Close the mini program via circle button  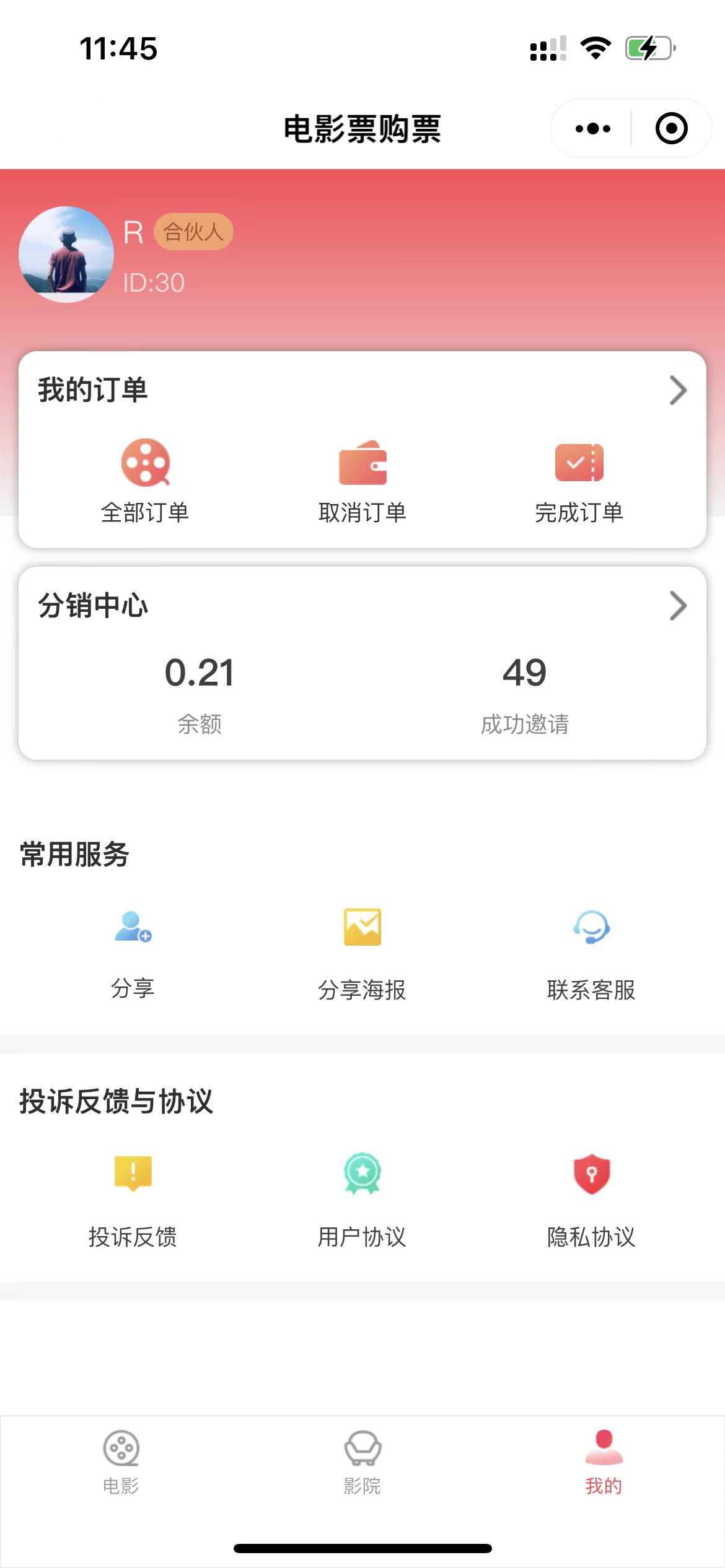[671, 129]
